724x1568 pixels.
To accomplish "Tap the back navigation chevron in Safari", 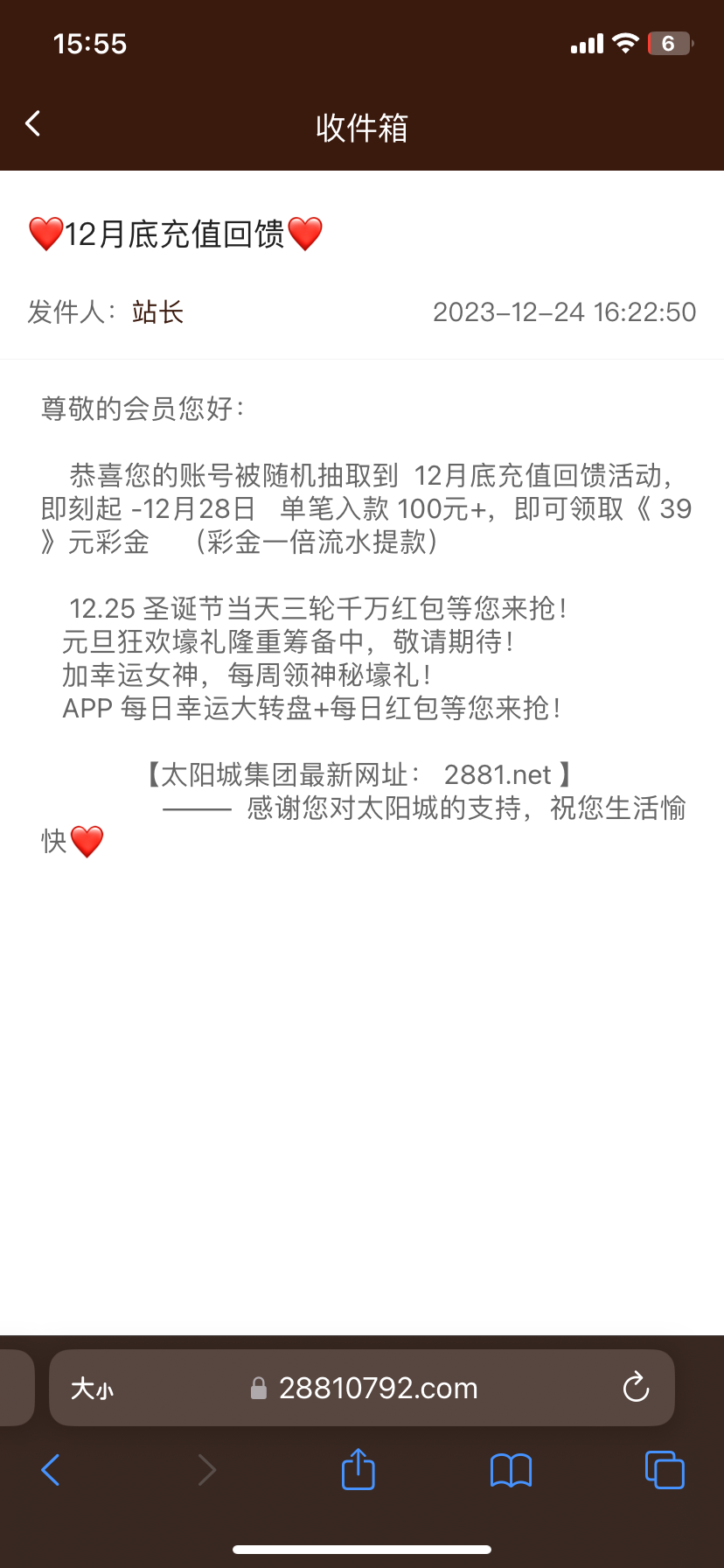I will (51, 1470).
